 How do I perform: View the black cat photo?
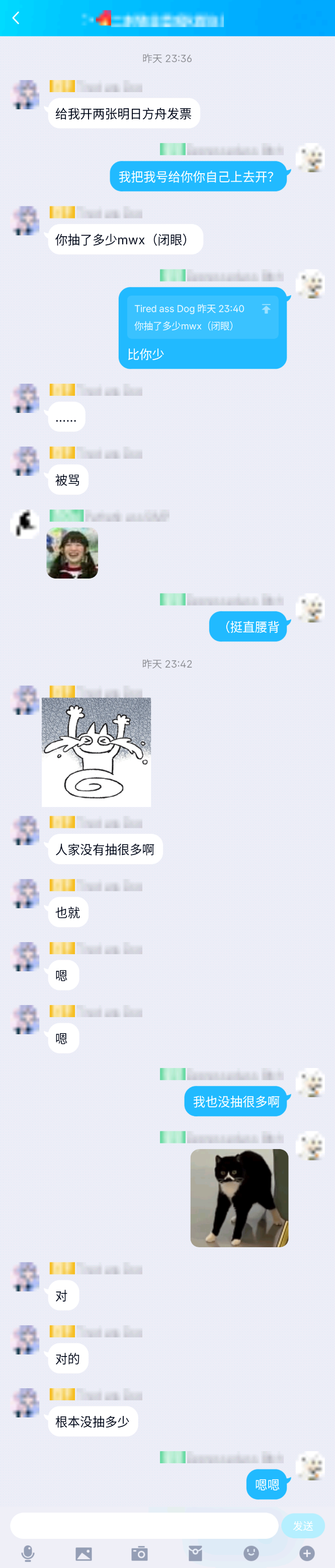239,1197
